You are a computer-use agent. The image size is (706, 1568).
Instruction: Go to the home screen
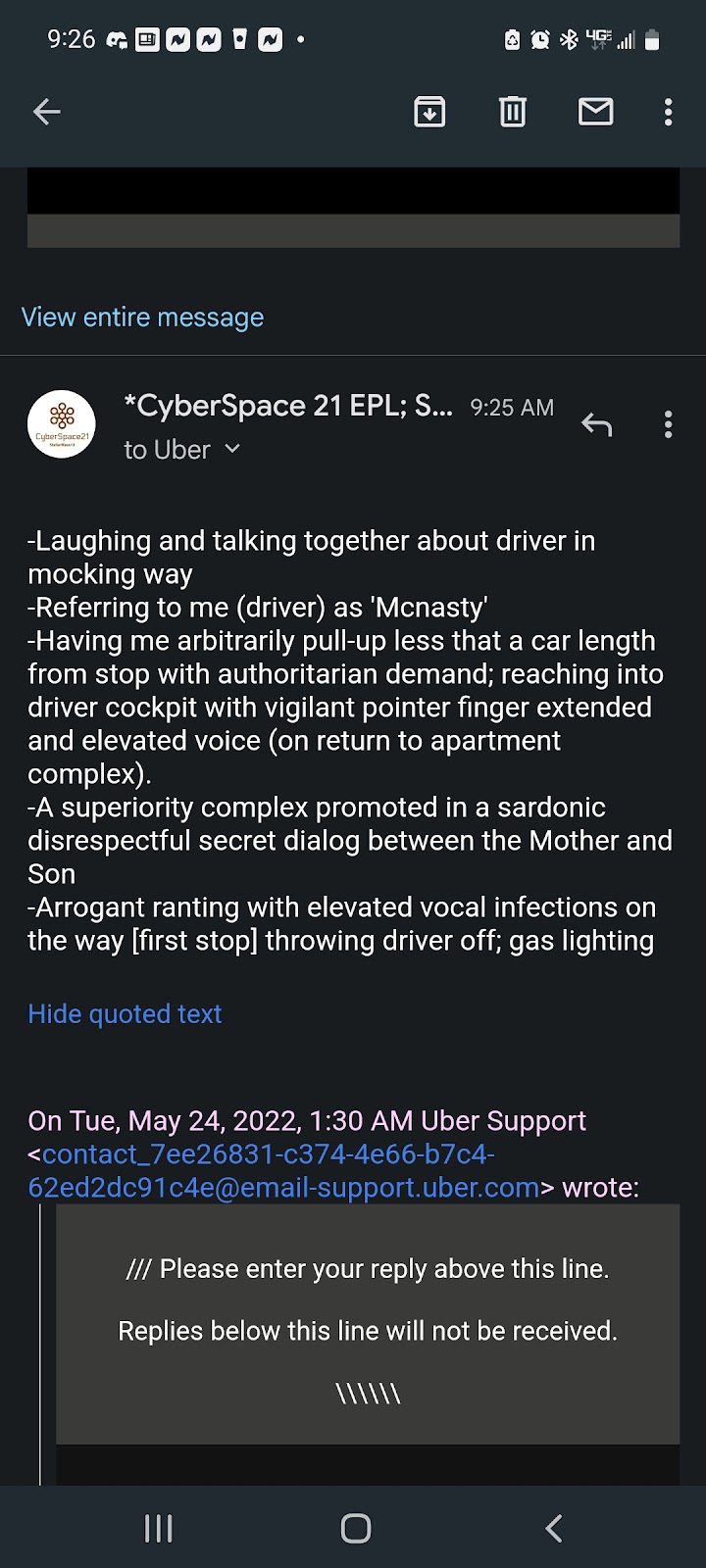pyautogui.click(x=355, y=1528)
